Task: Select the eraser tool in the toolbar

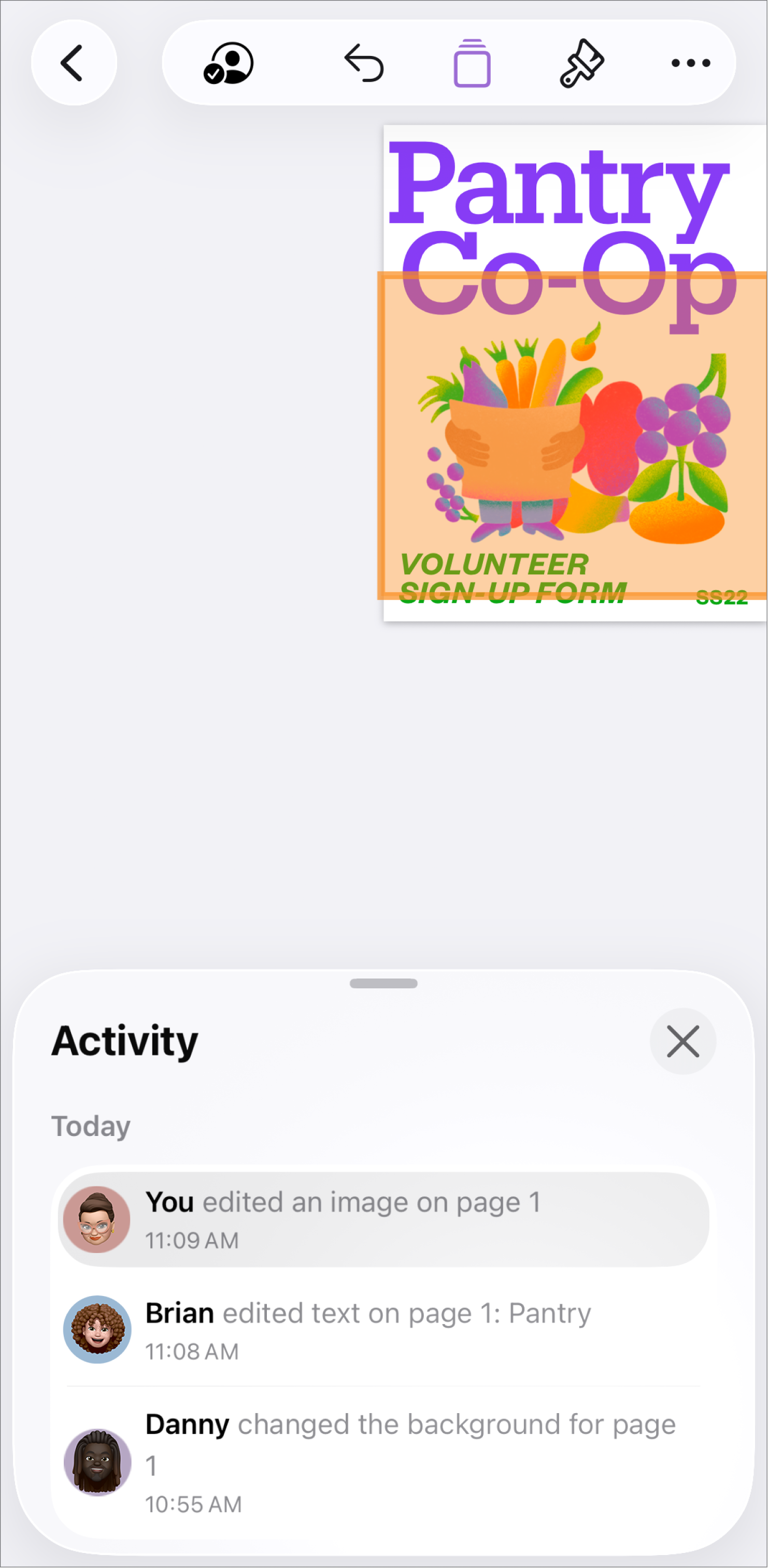Action: point(472,63)
